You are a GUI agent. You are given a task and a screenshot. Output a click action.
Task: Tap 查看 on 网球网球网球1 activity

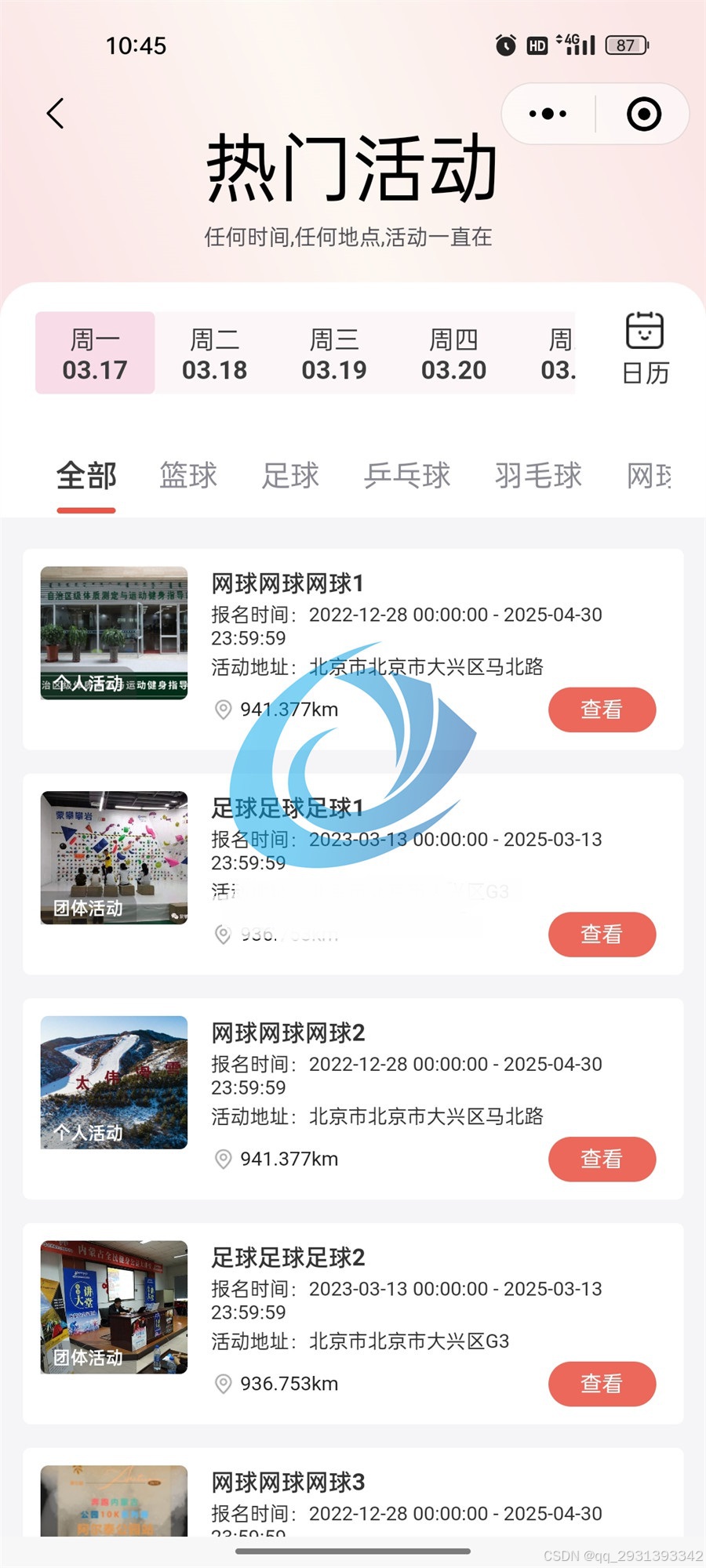tap(602, 710)
